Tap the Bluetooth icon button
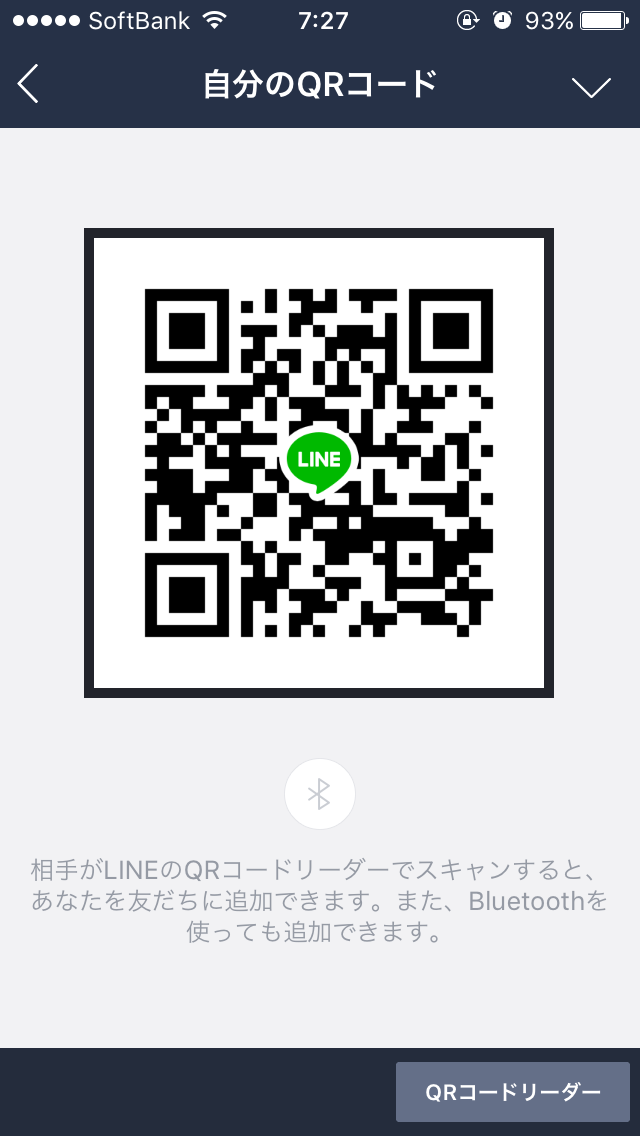This screenshot has height=1136, width=640. (320, 794)
